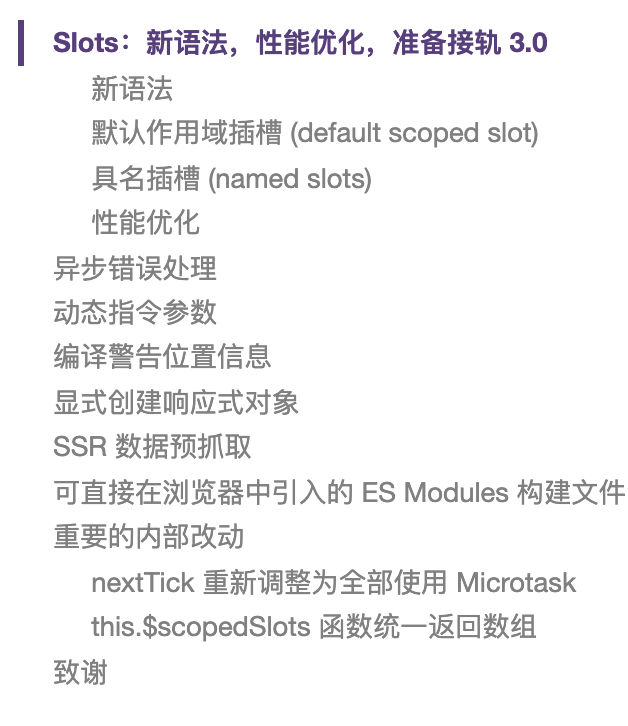The height and width of the screenshot is (726, 628).
Task: Jump to the 新语法 subsection
Action: click(x=132, y=89)
